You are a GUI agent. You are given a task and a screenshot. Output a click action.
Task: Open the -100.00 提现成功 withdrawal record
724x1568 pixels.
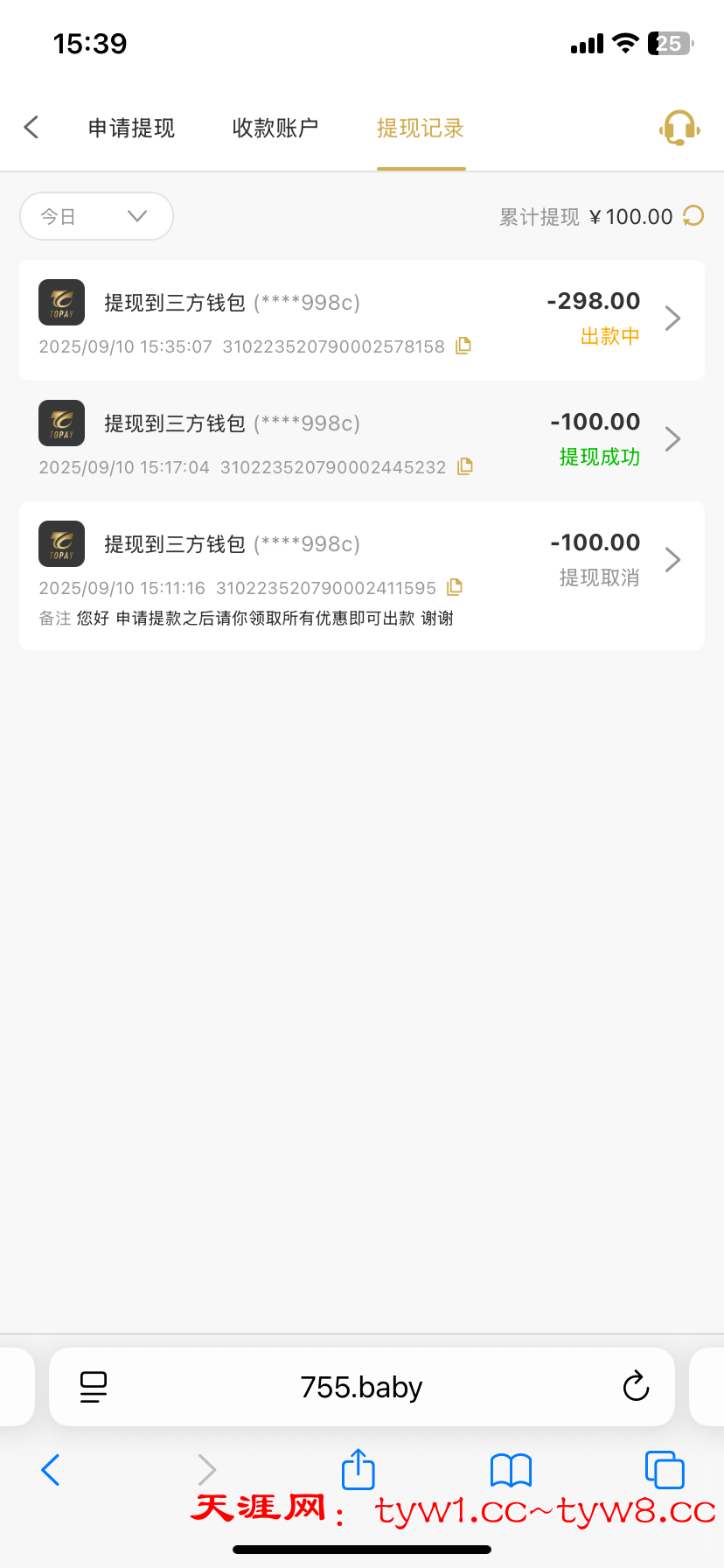point(362,441)
